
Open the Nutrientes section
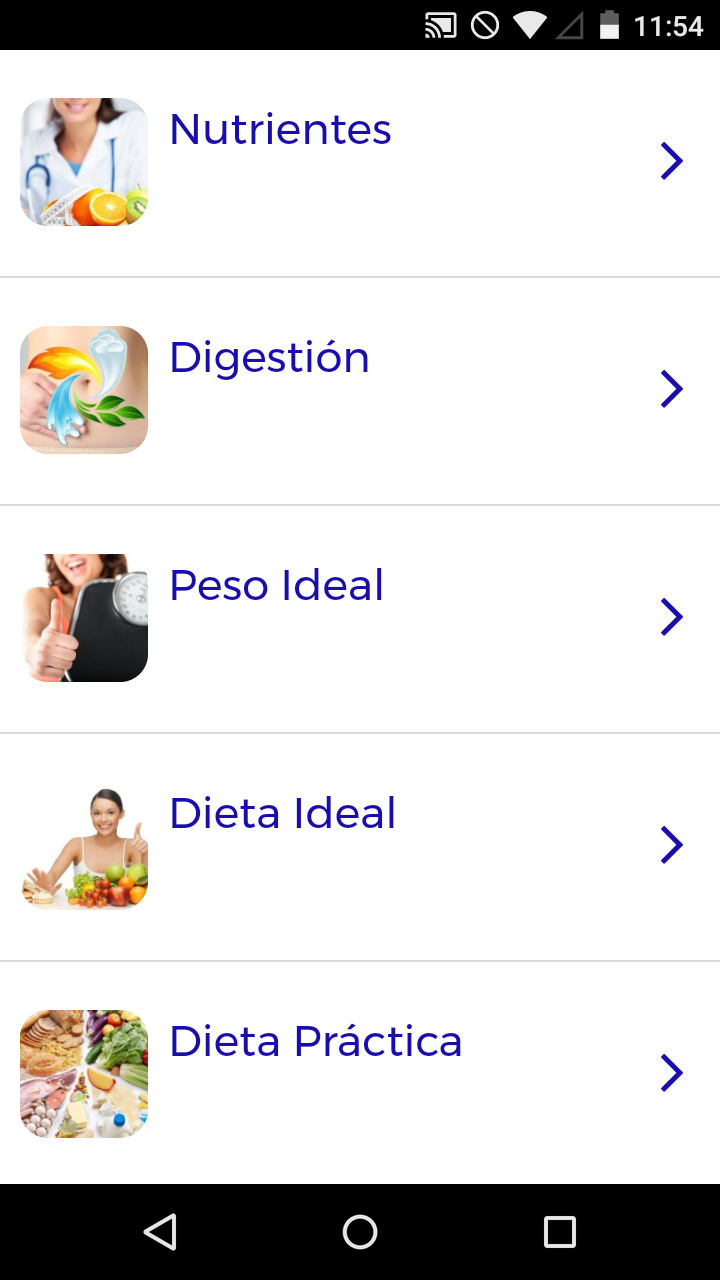pos(280,130)
